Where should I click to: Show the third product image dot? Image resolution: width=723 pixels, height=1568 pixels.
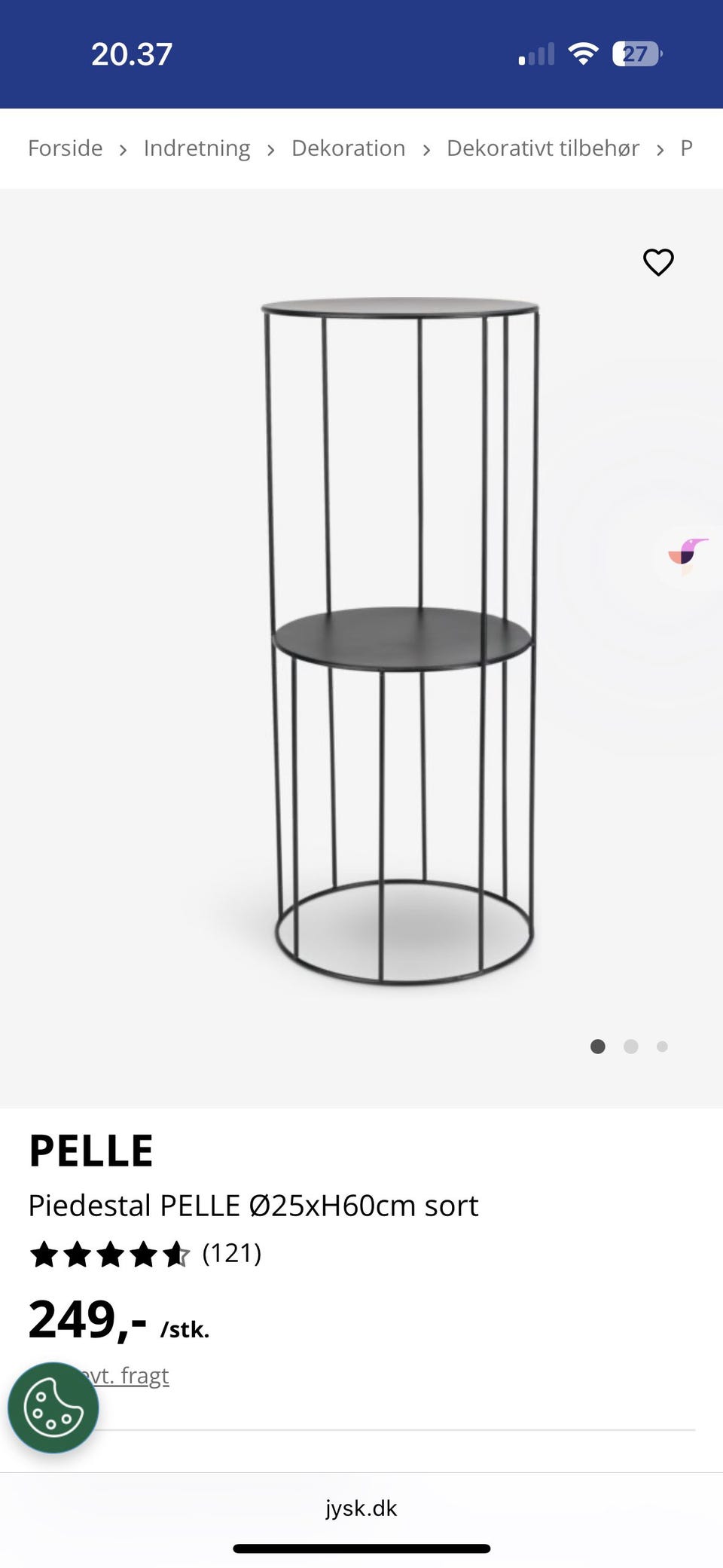662,1047
